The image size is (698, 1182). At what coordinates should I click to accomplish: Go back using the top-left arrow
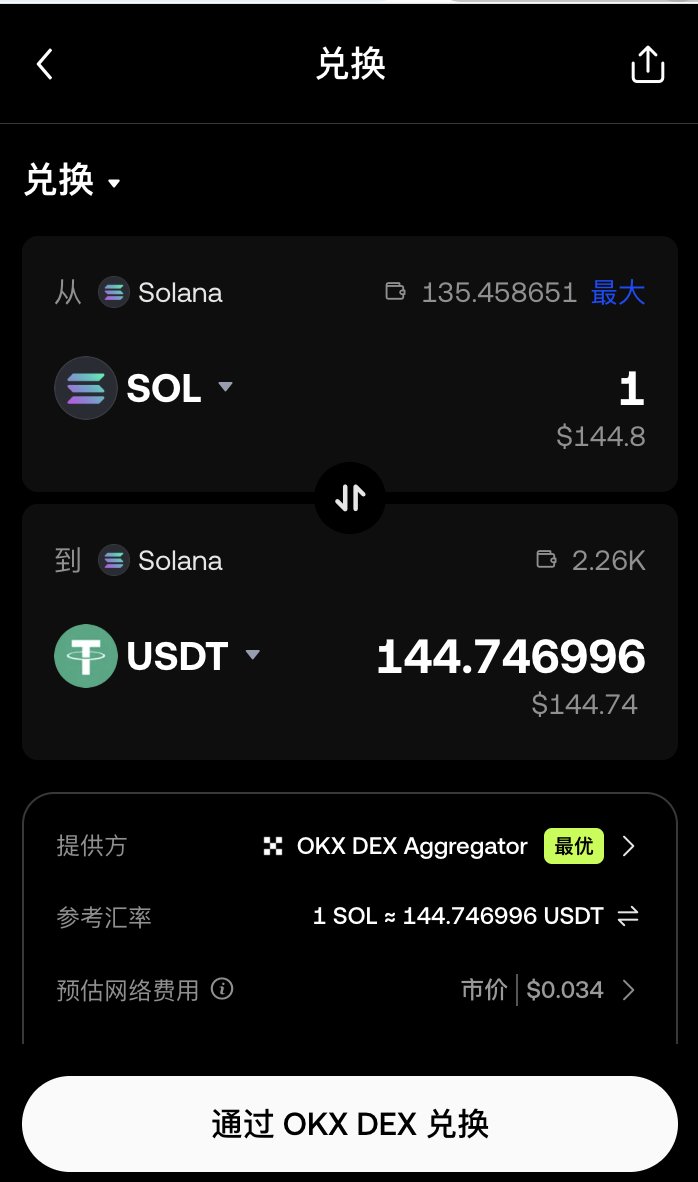(x=45, y=64)
